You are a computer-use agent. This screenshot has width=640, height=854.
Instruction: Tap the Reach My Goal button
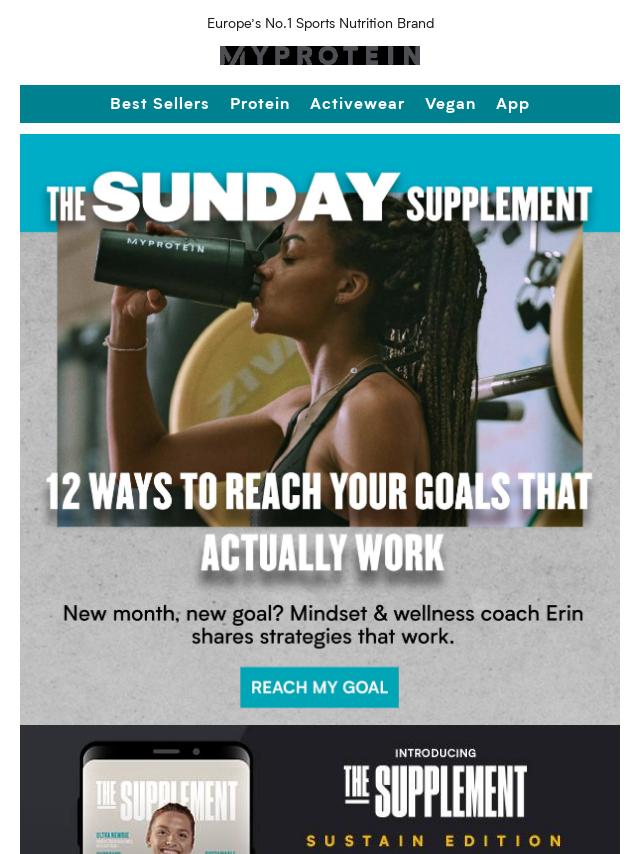point(319,687)
